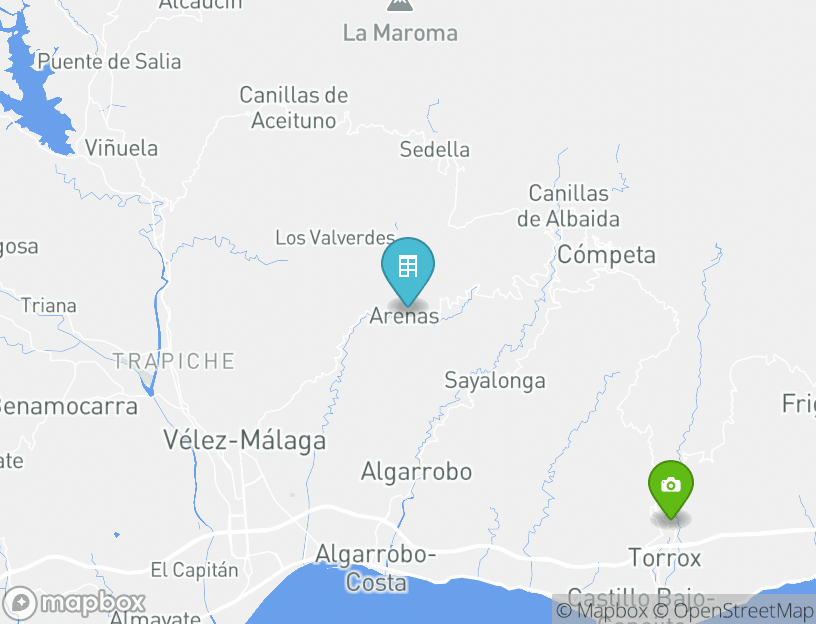
Task: Tap the green camera marker near Torrox
Action: point(671,487)
